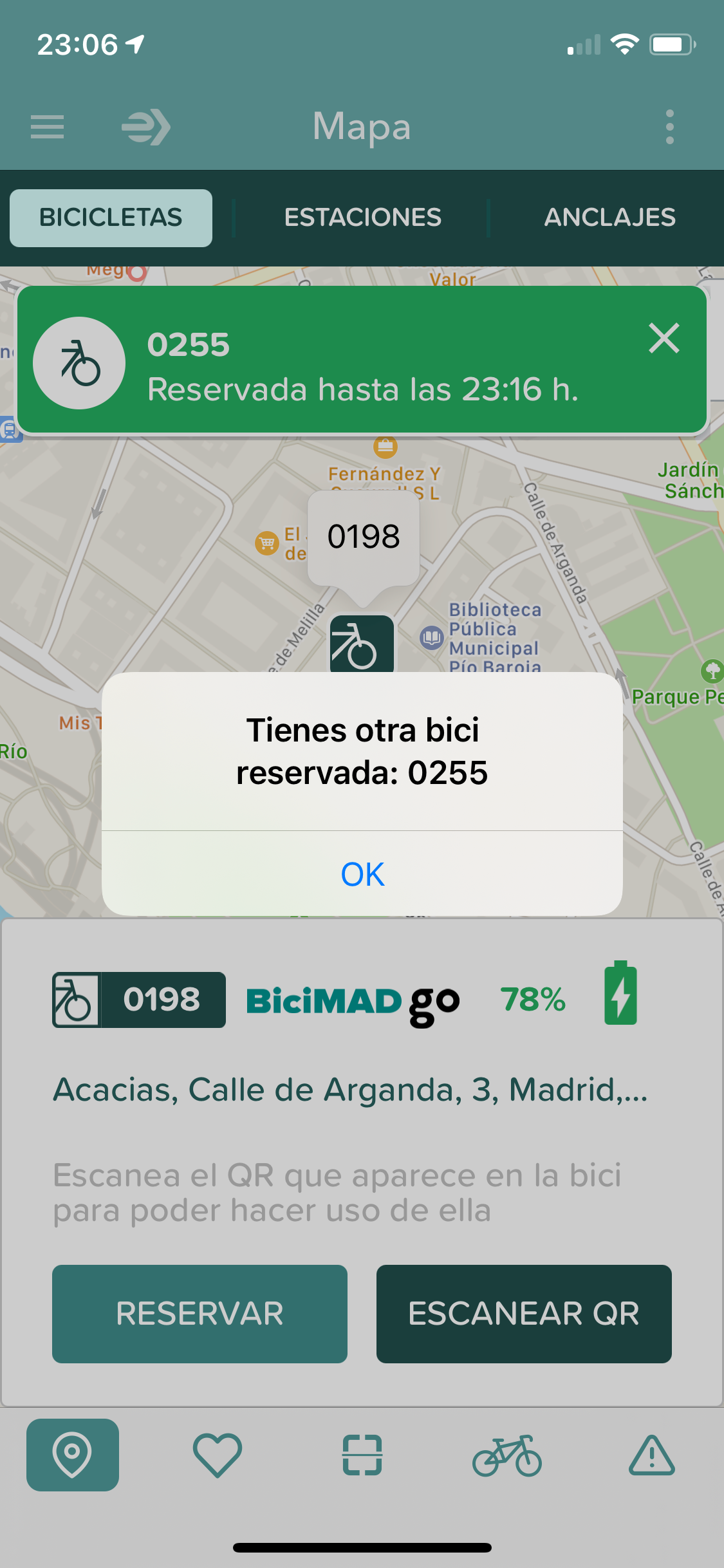Switch to the ESTACIONES tab
Image resolution: width=724 pixels, height=1568 pixels.
coord(363,218)
